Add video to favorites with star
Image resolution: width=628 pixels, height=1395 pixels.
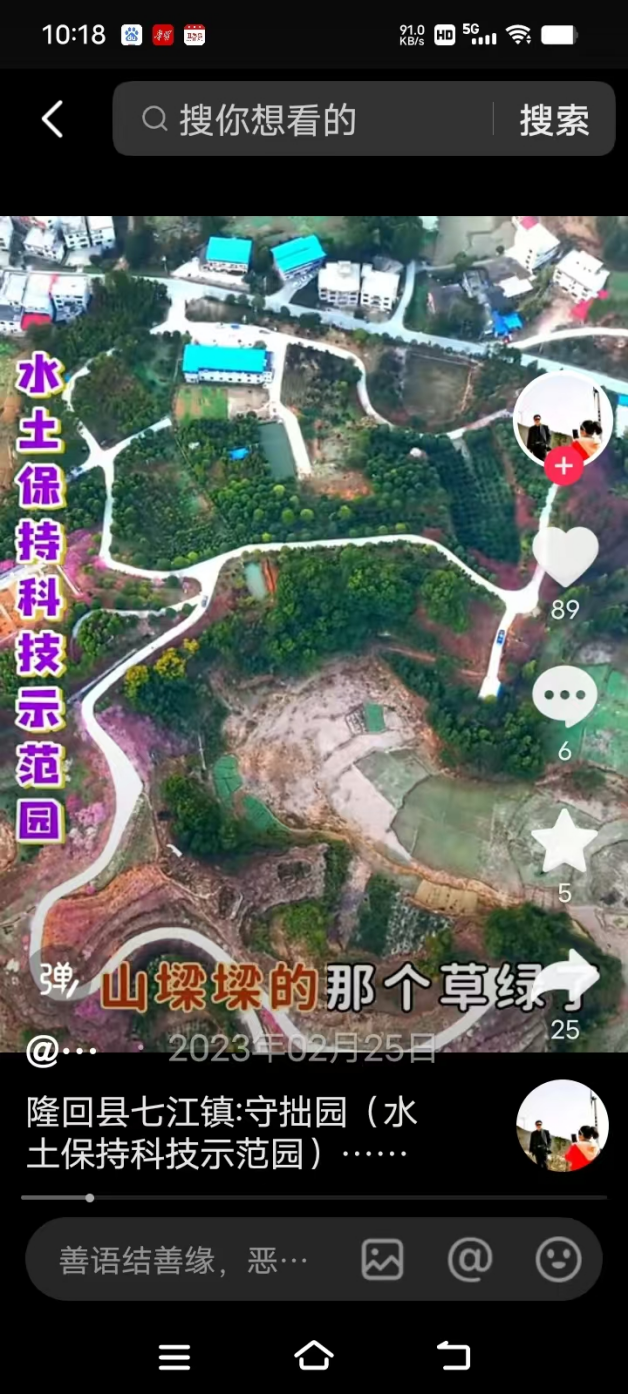pos(565,842)
